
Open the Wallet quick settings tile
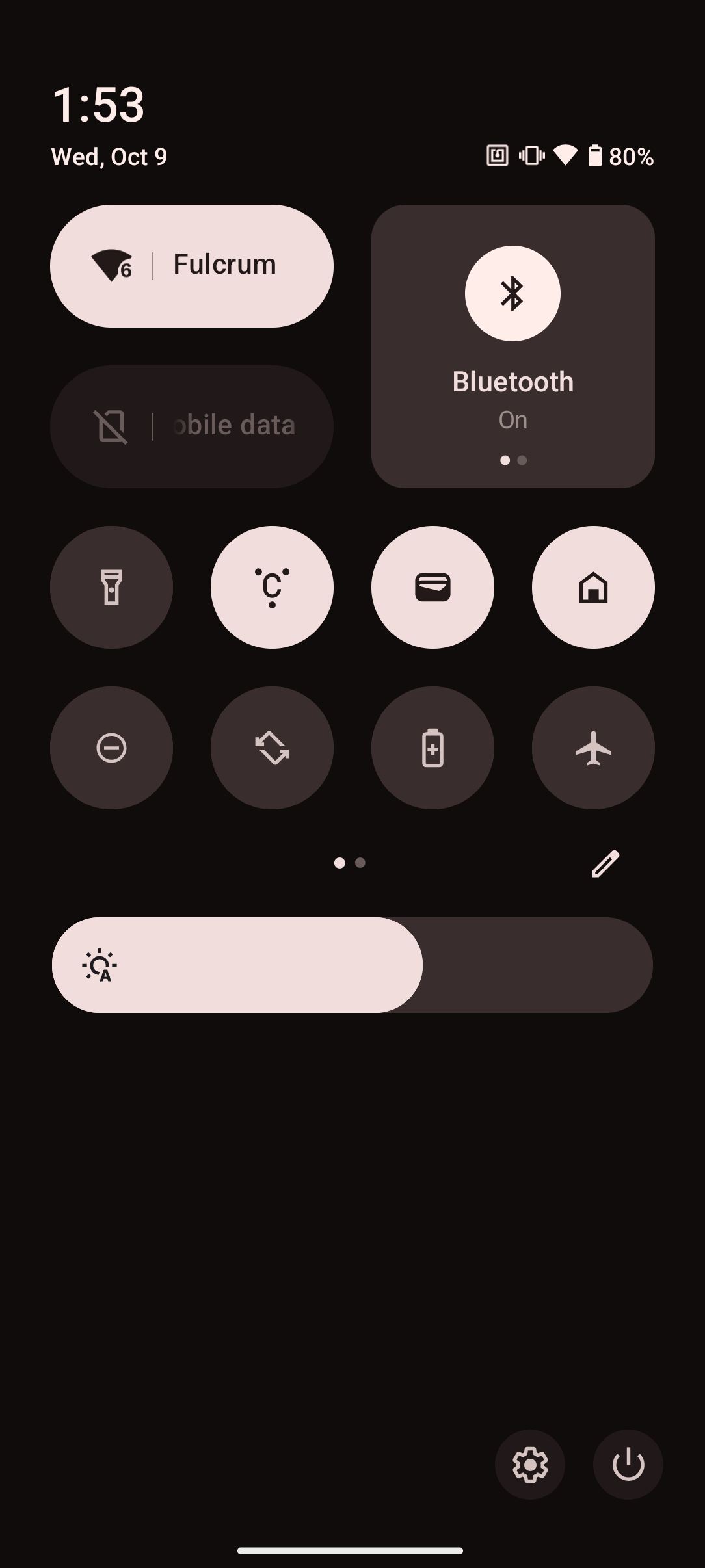432,587
